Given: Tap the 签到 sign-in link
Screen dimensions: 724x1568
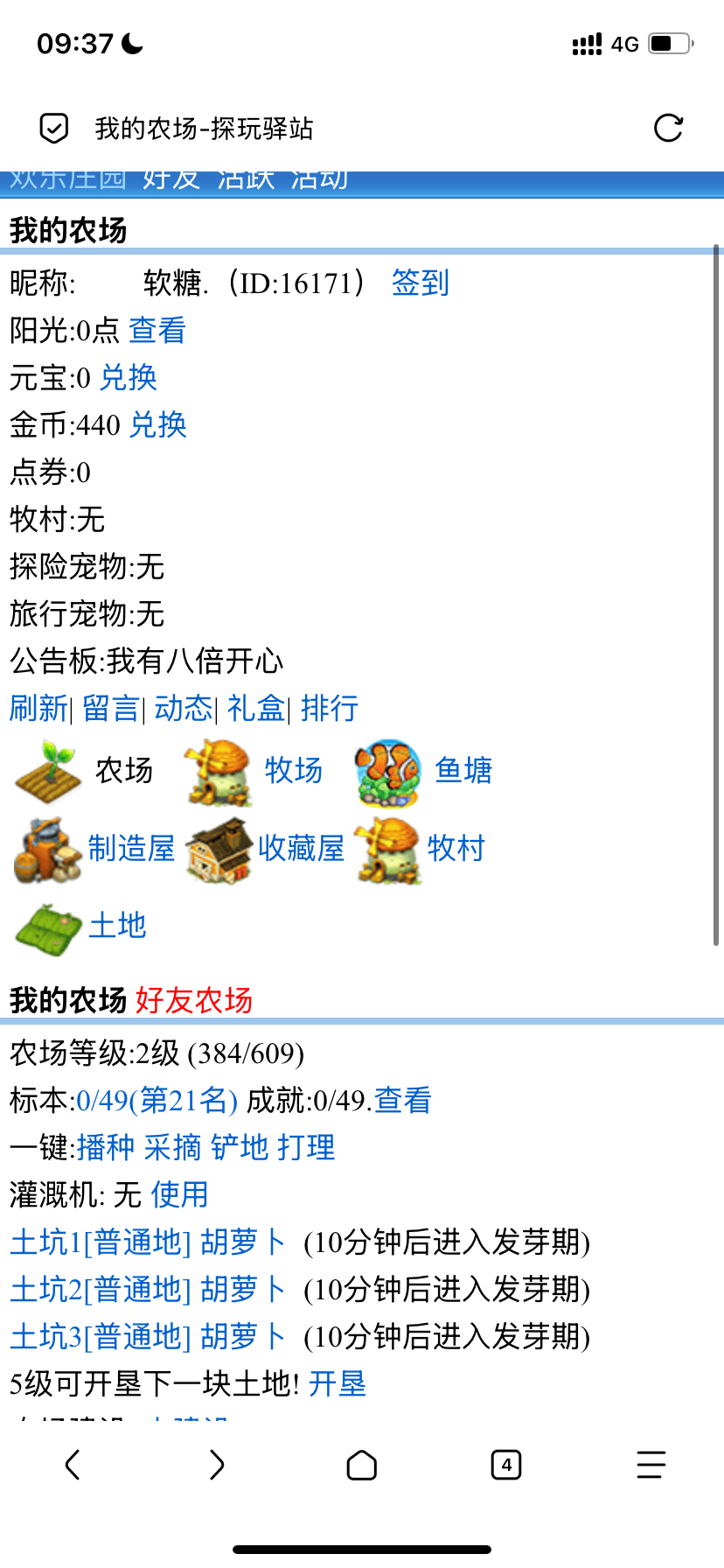Looking at the screenshot, I should click(420, 283).
